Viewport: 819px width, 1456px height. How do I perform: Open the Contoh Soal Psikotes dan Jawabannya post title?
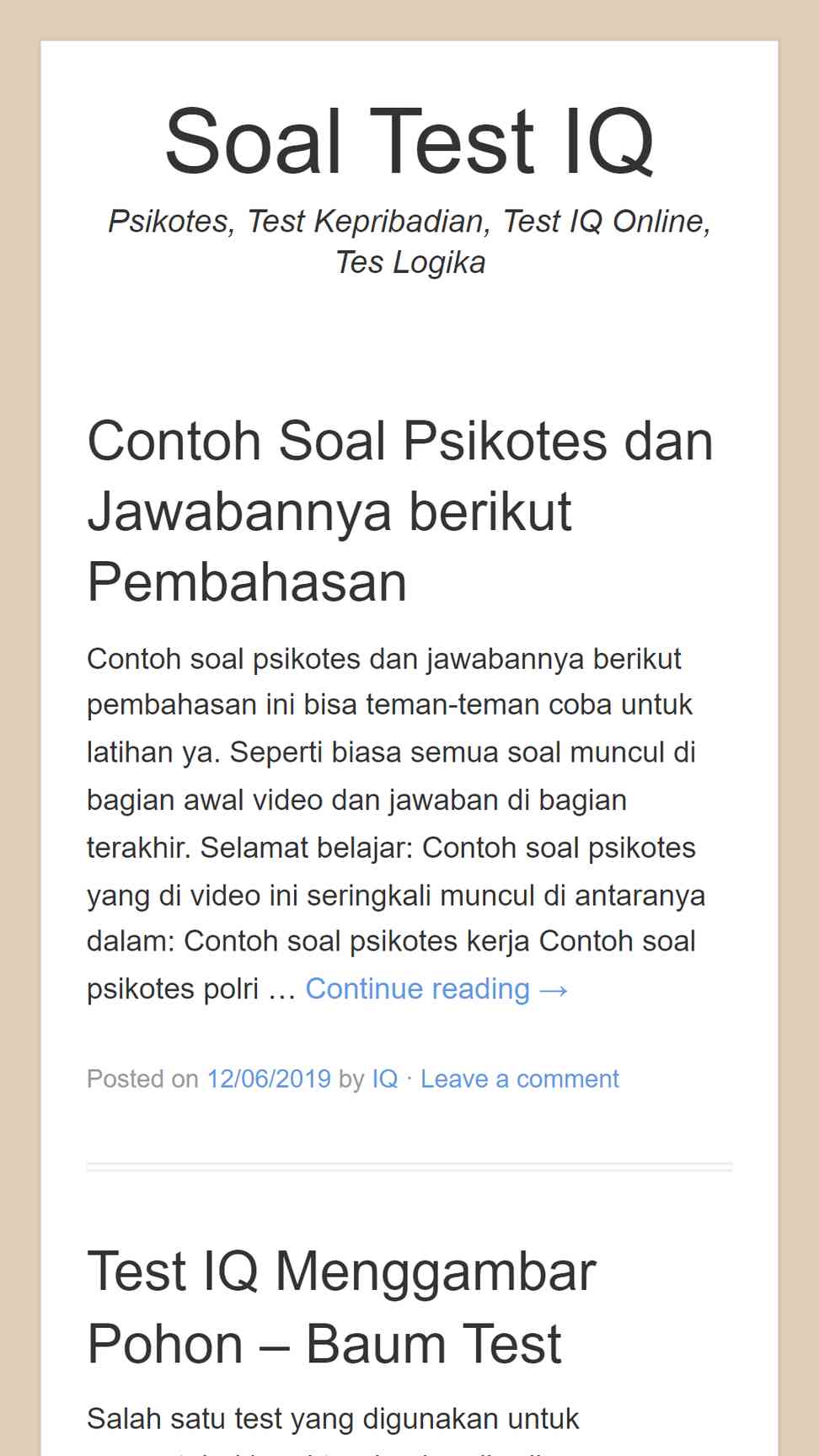tap(400, 511)
